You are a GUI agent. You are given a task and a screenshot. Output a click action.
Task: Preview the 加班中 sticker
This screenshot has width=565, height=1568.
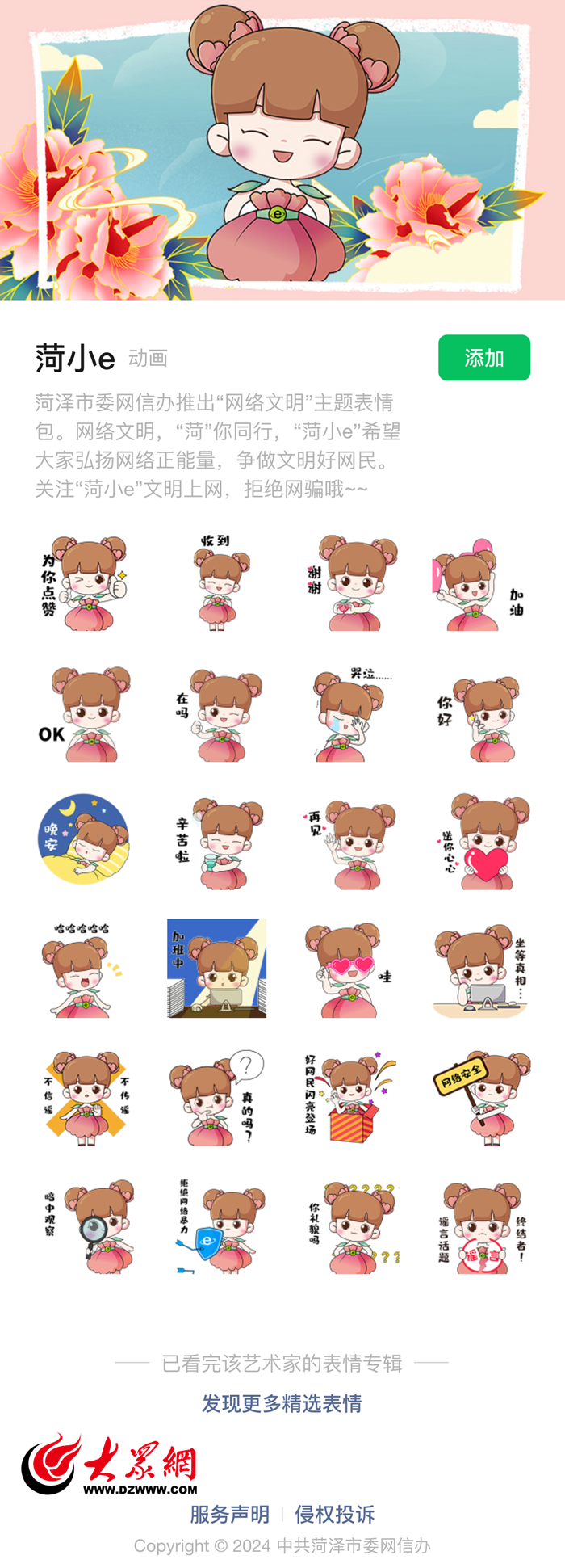click(x=216, y=968)
